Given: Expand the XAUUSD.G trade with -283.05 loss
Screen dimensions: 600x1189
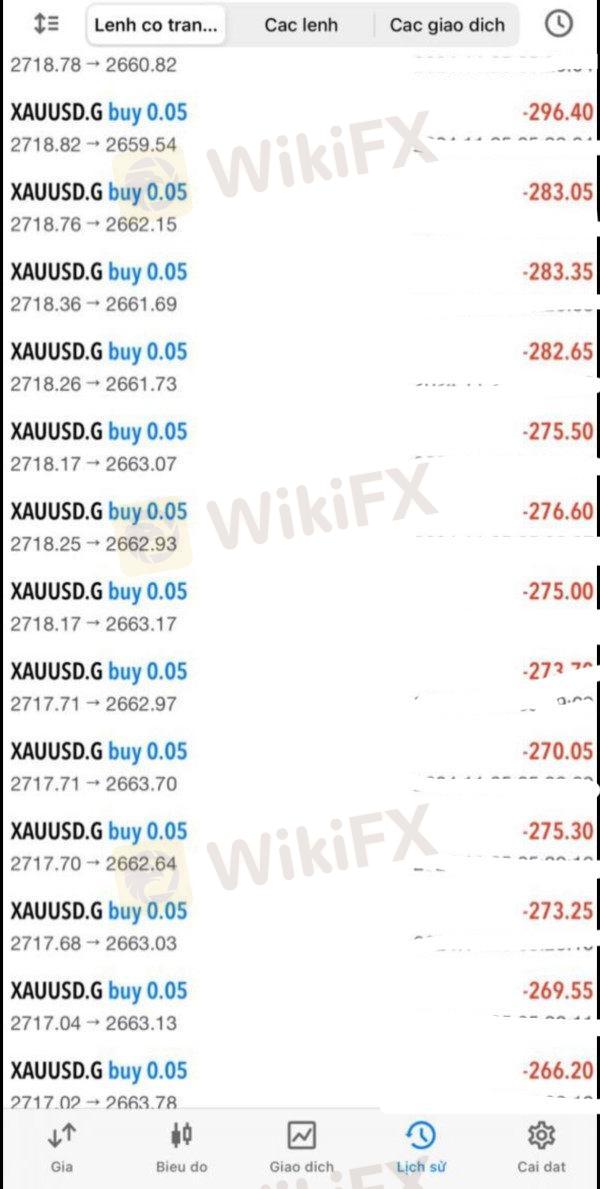Looking at the screenshot, I should [301, 208].
